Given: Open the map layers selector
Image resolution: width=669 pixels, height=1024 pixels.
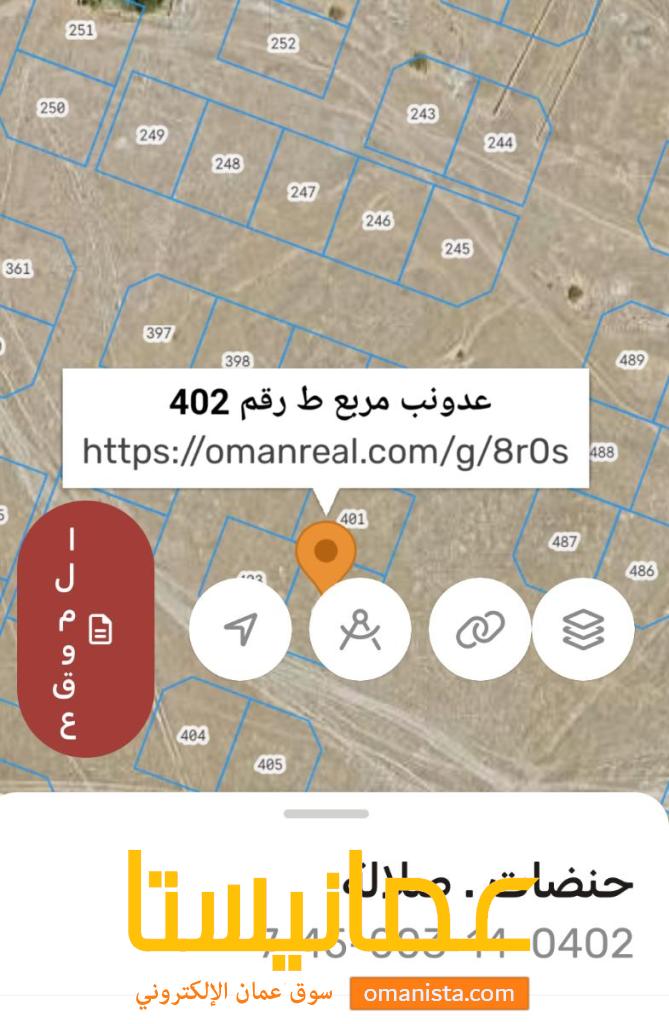Looking at the screenshot, I should click(x=583, y=629).
